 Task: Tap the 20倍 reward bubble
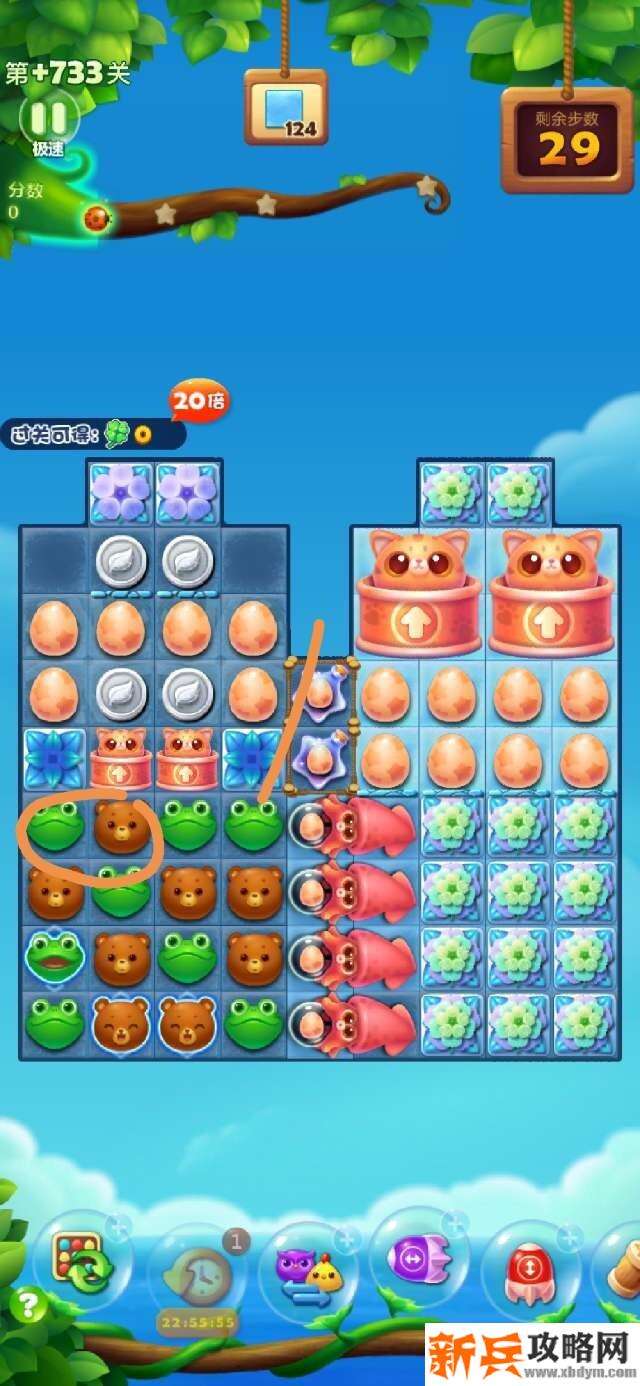pyautogui.click(x=199, y=401)
